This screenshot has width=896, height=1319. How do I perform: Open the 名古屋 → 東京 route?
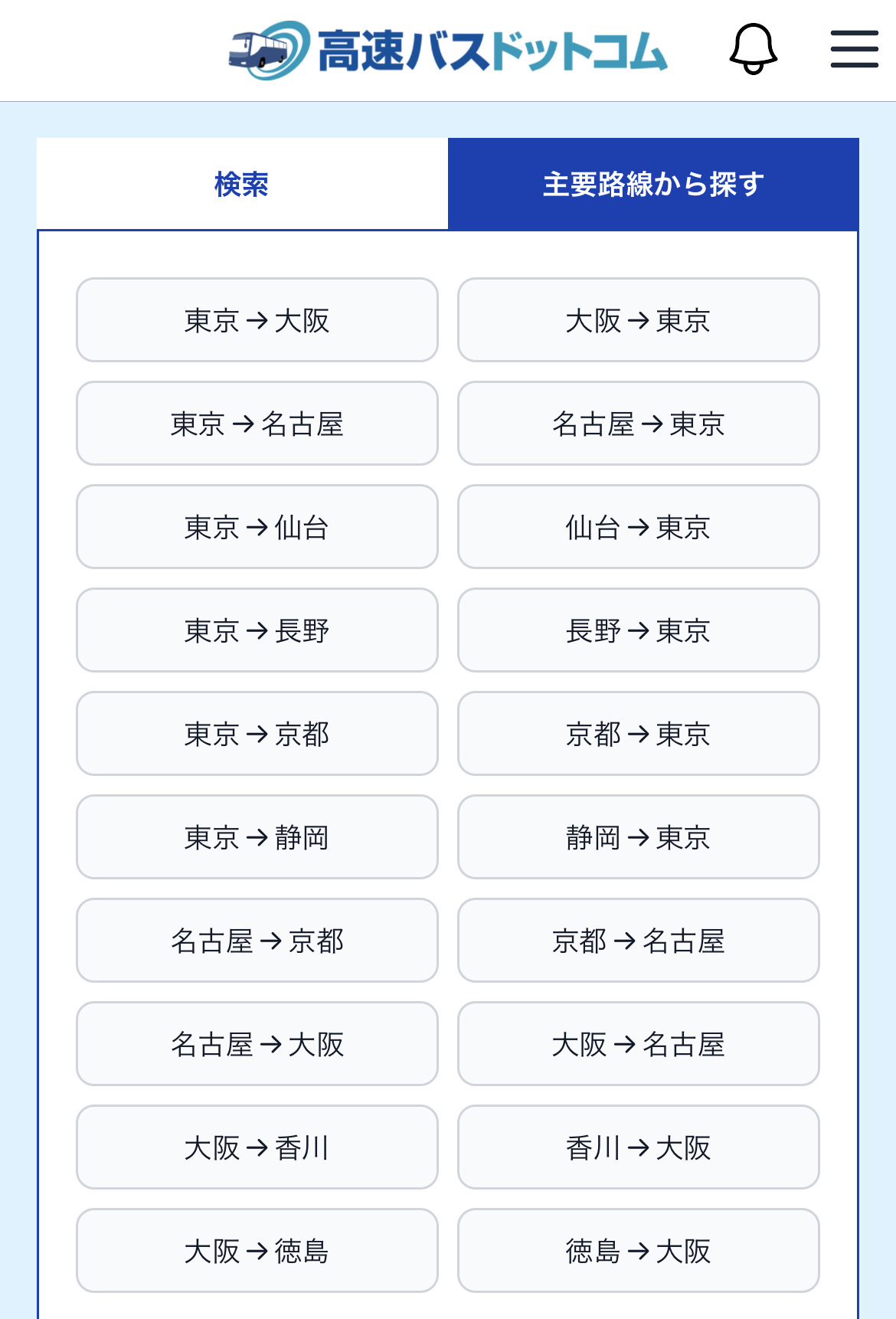pyautogui.click(x=639, y=424)
